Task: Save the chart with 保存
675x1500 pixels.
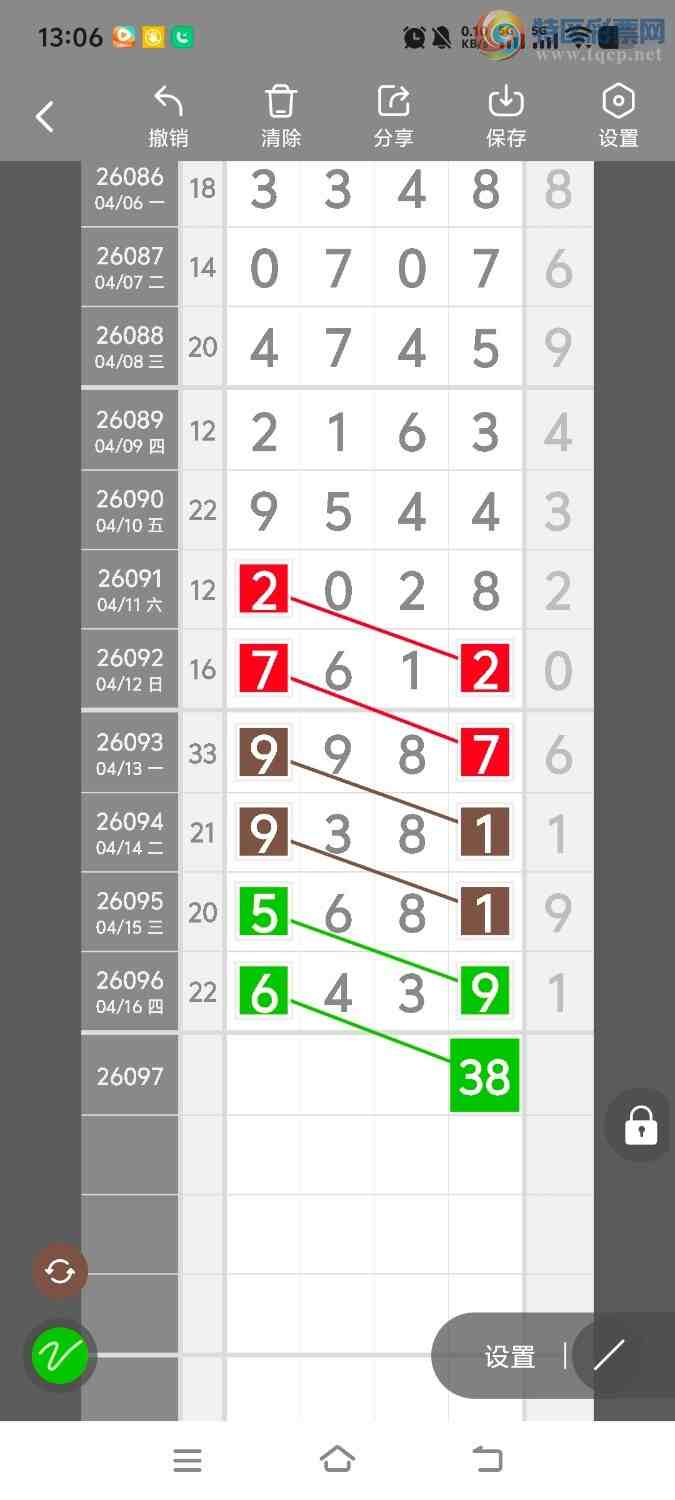Action: click(506, 117)
